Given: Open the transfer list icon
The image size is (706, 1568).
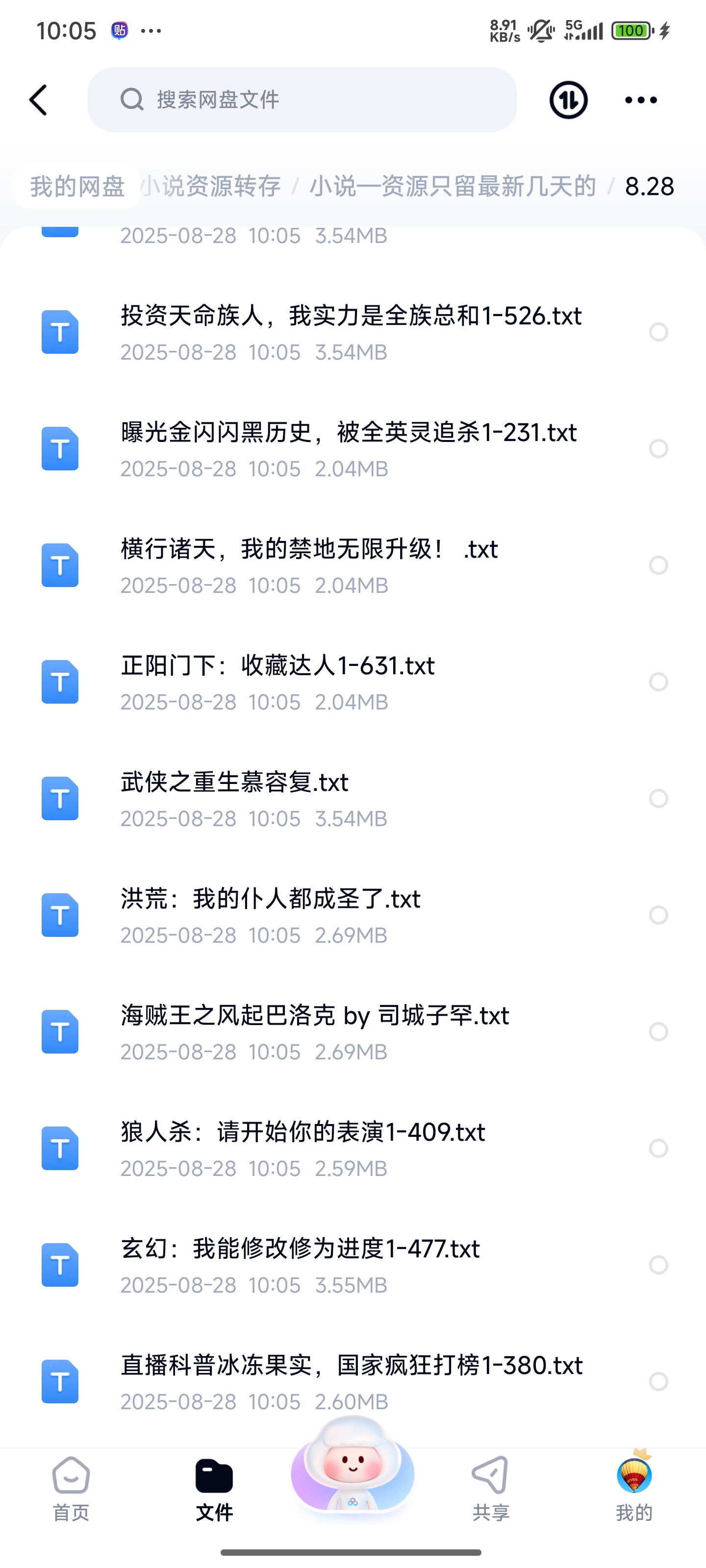Looking at the screenshot, I should [x=568, y=100].
